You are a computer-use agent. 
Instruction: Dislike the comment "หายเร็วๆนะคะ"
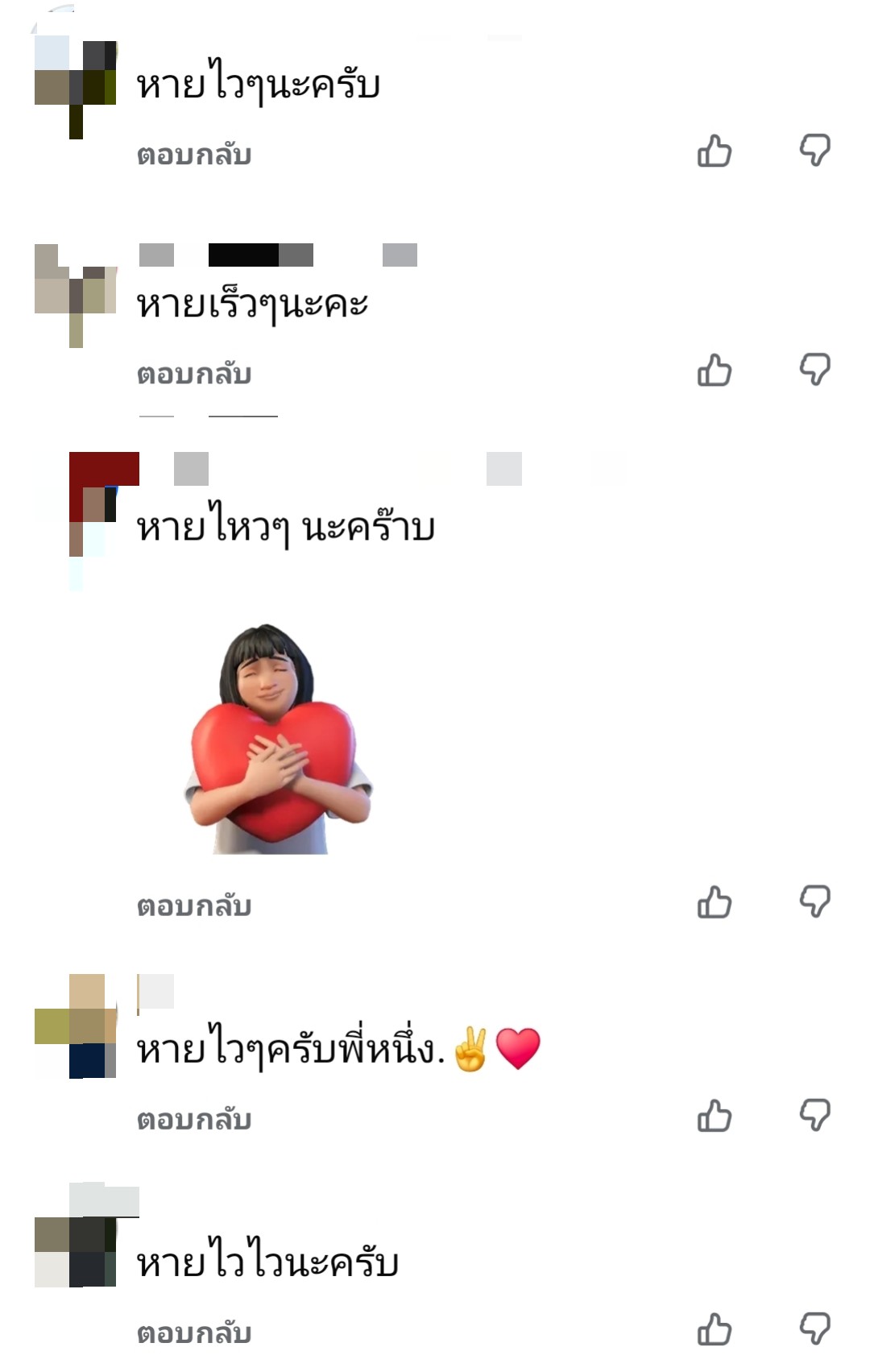(814, 370)
